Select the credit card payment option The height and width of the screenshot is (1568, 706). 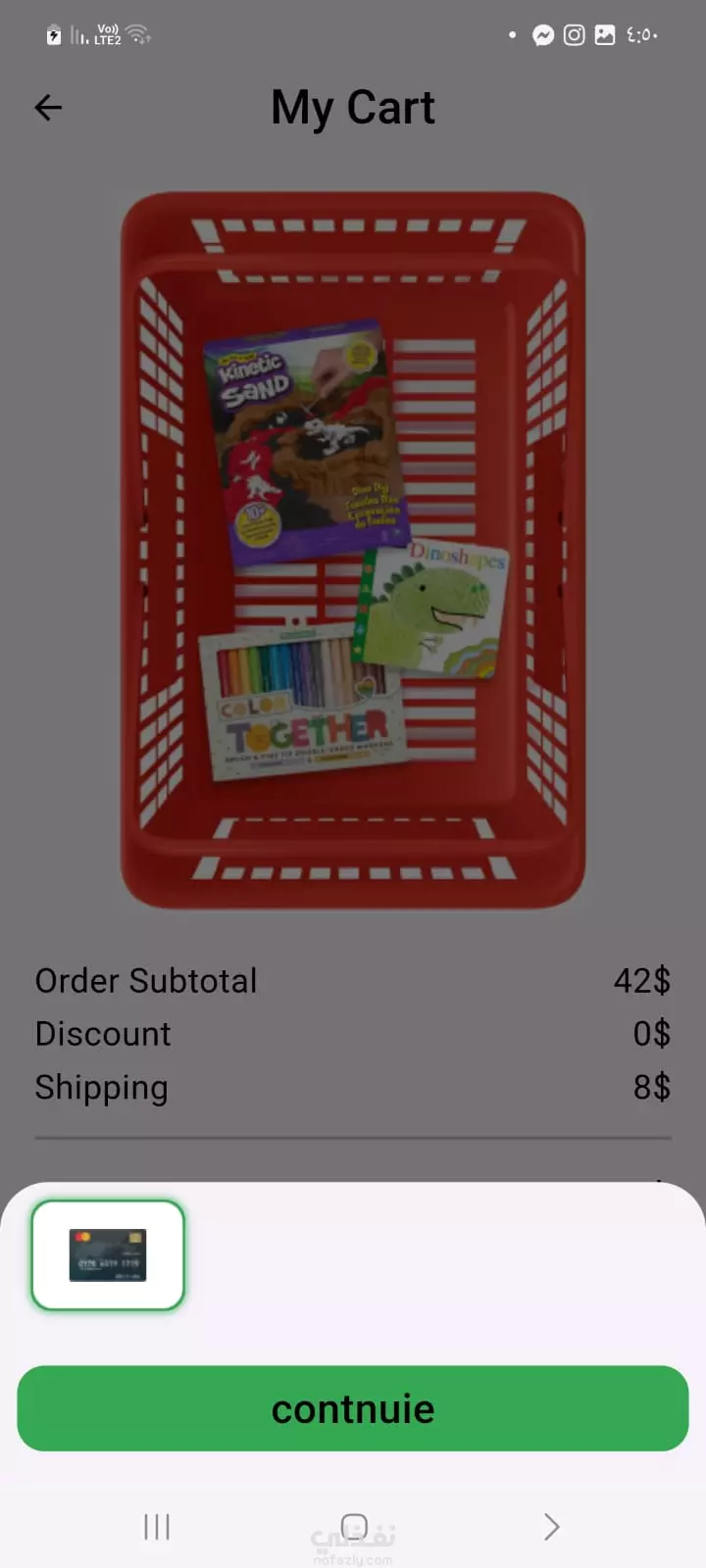[x=108, y=1255]
